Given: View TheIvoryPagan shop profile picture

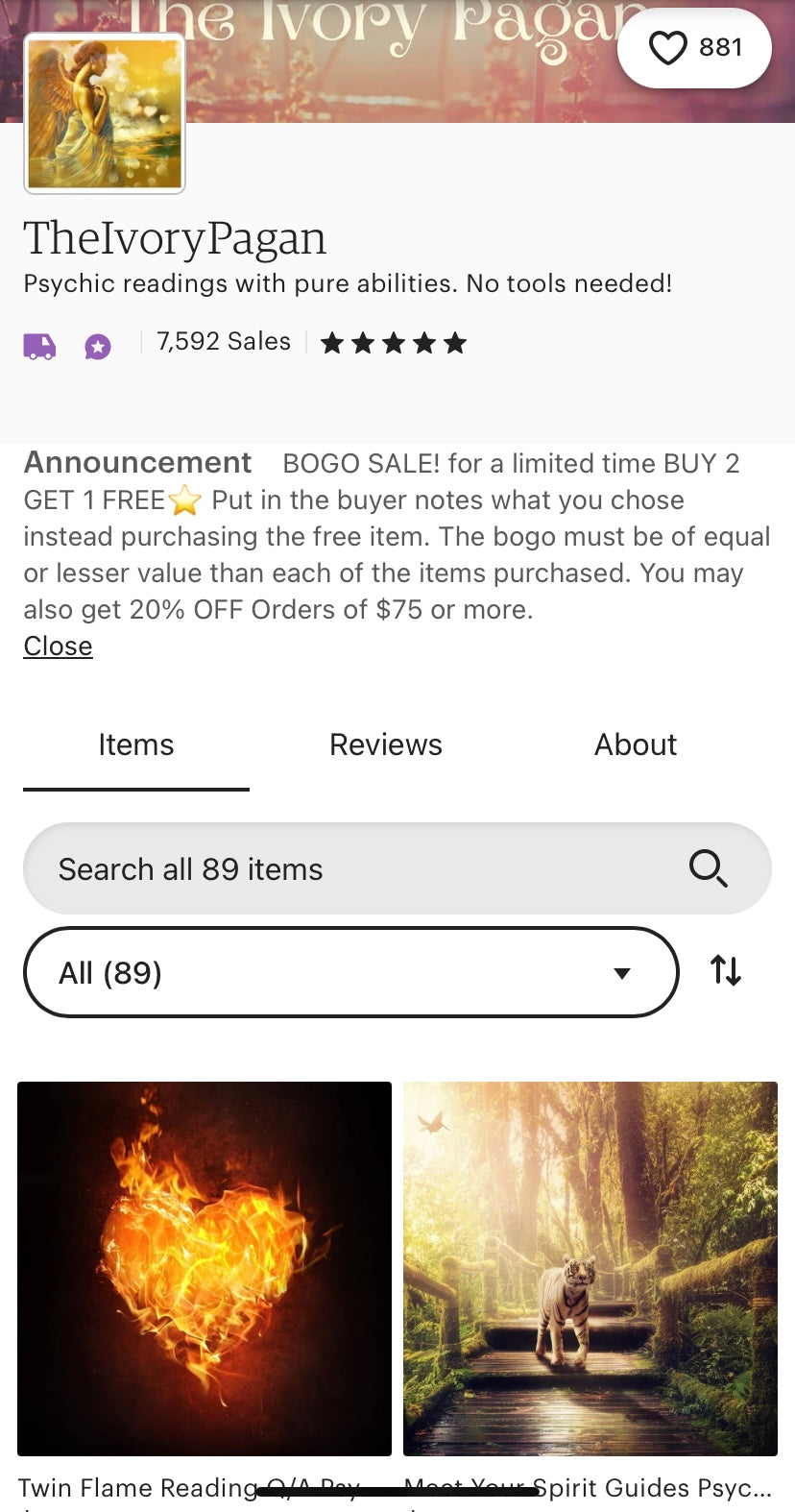Looking at the screenshot, I should 105,113.
